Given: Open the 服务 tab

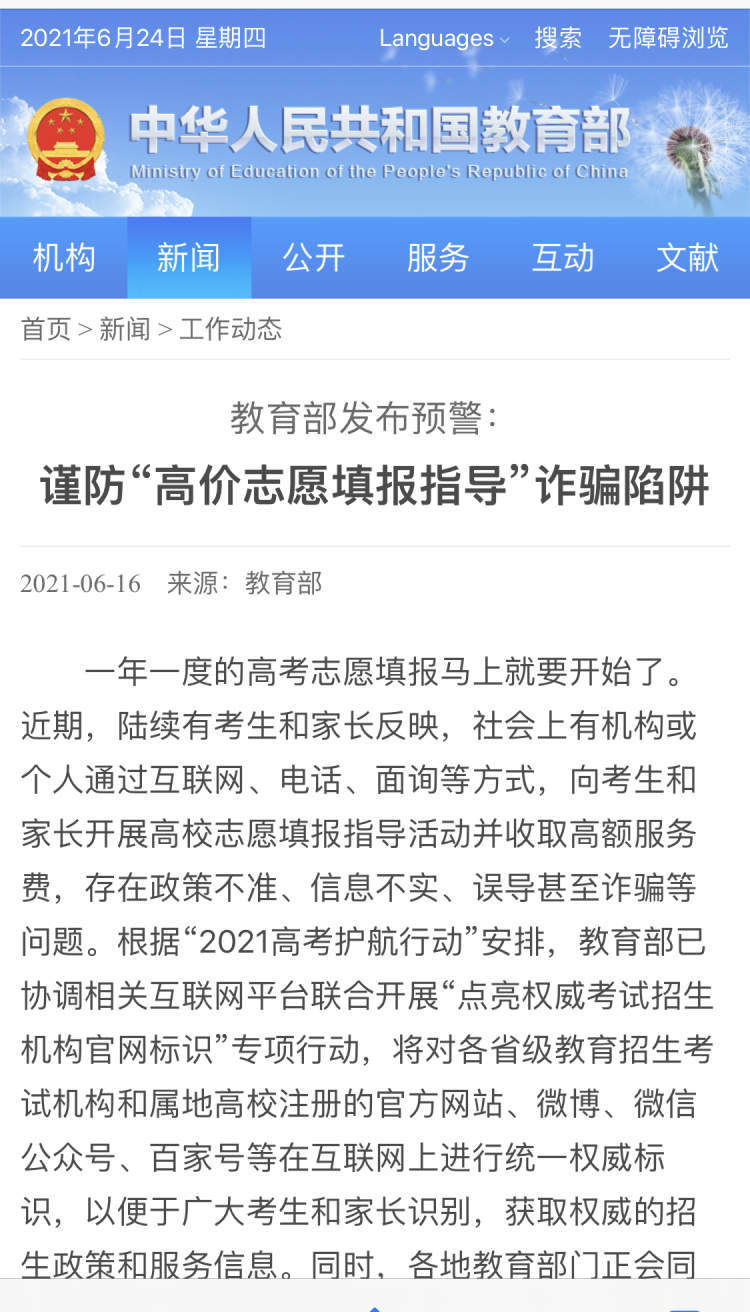Looking at the screenshot, I should (x=438, y=257).
